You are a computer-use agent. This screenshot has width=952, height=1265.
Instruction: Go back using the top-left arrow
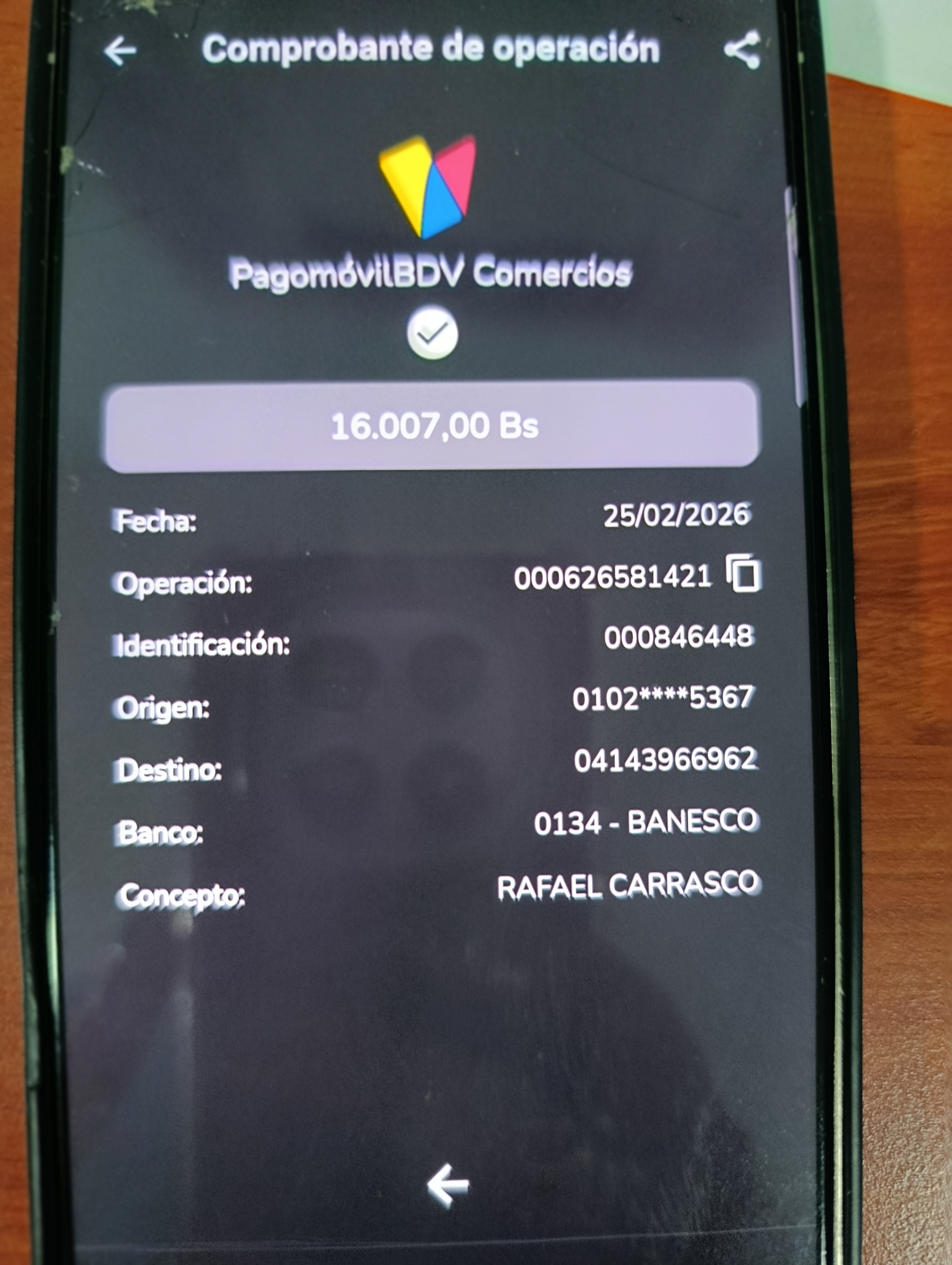(x=121, y=51)
